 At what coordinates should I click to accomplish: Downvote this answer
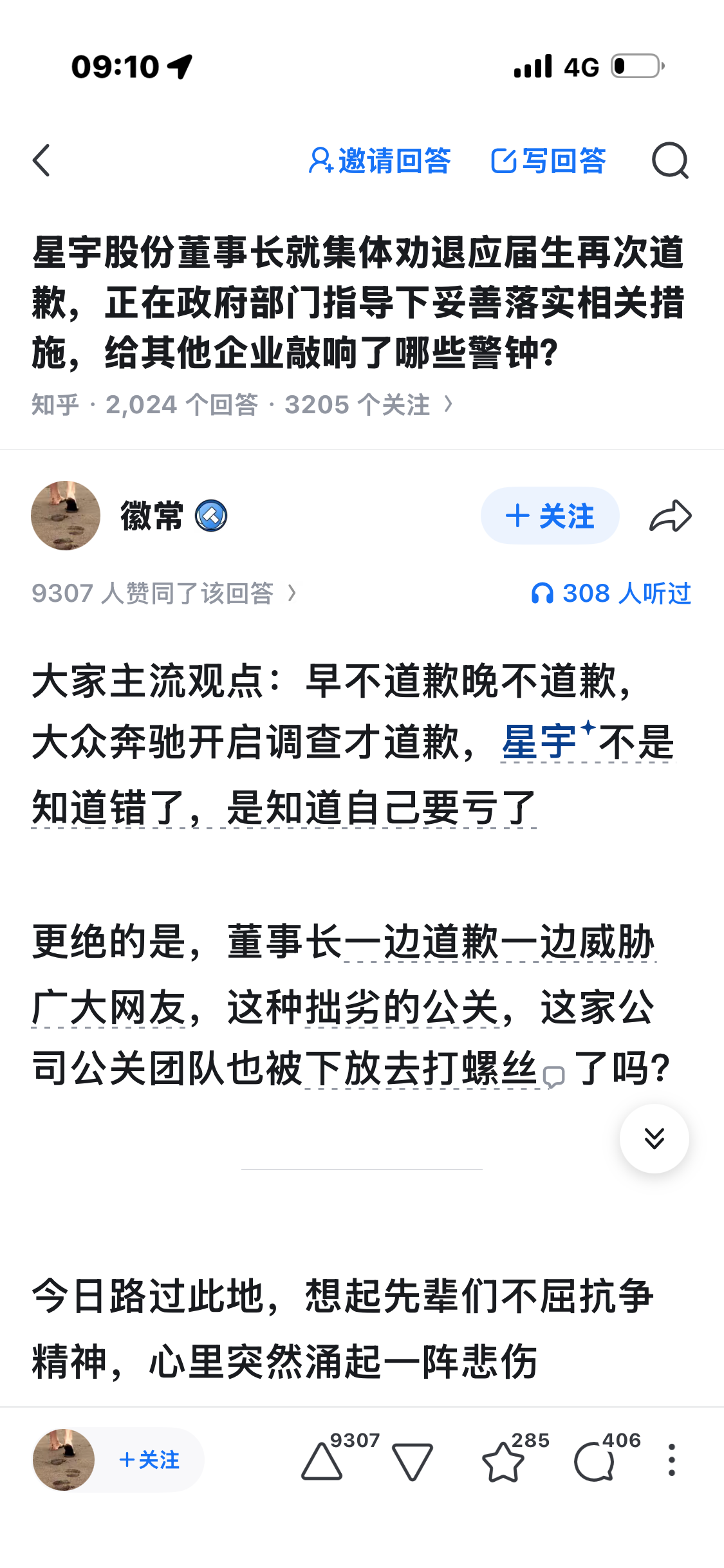[413, 1461]
